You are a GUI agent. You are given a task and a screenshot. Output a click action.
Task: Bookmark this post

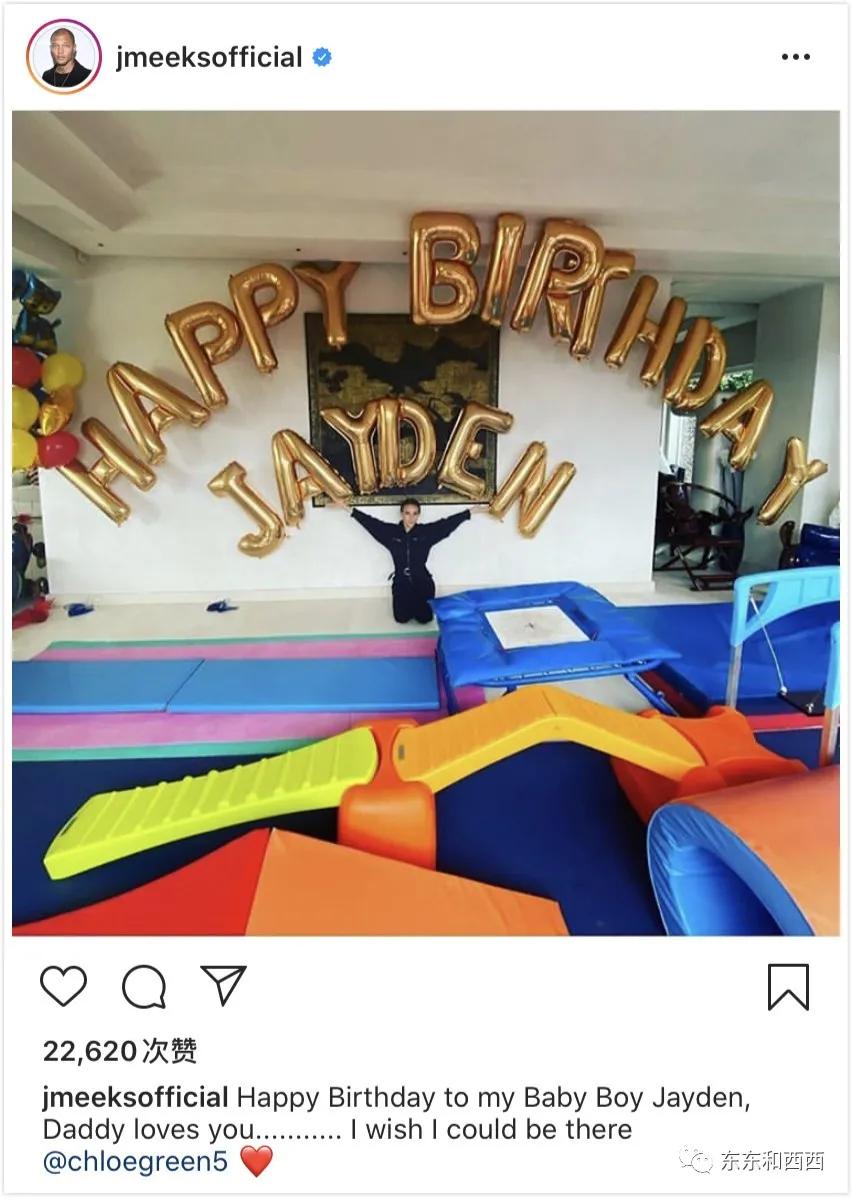tap(788, 987)
